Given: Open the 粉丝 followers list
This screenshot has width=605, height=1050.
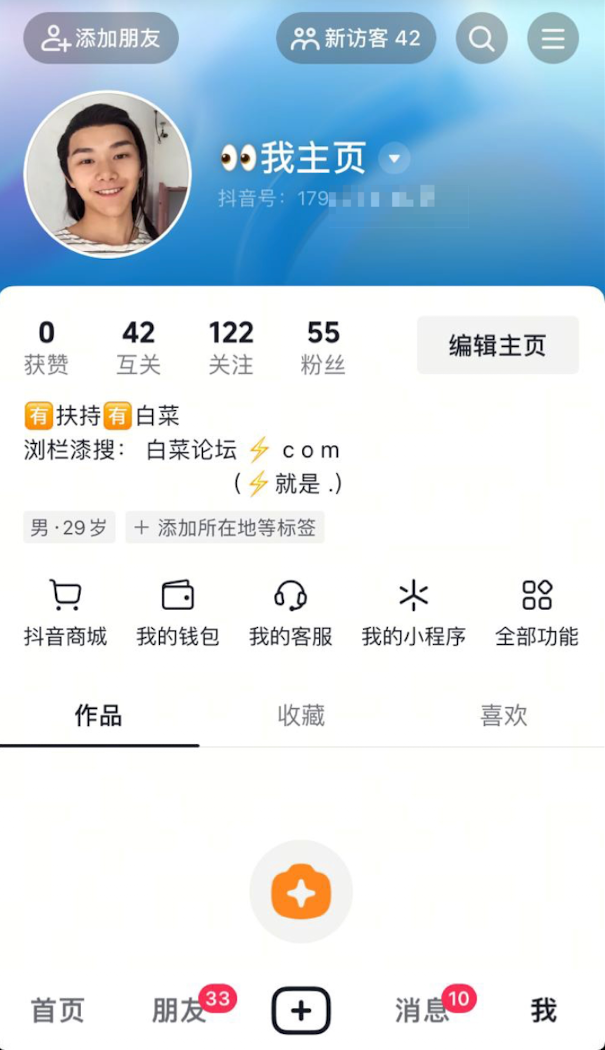Looking at the screenshot, I should coord(323,347).
